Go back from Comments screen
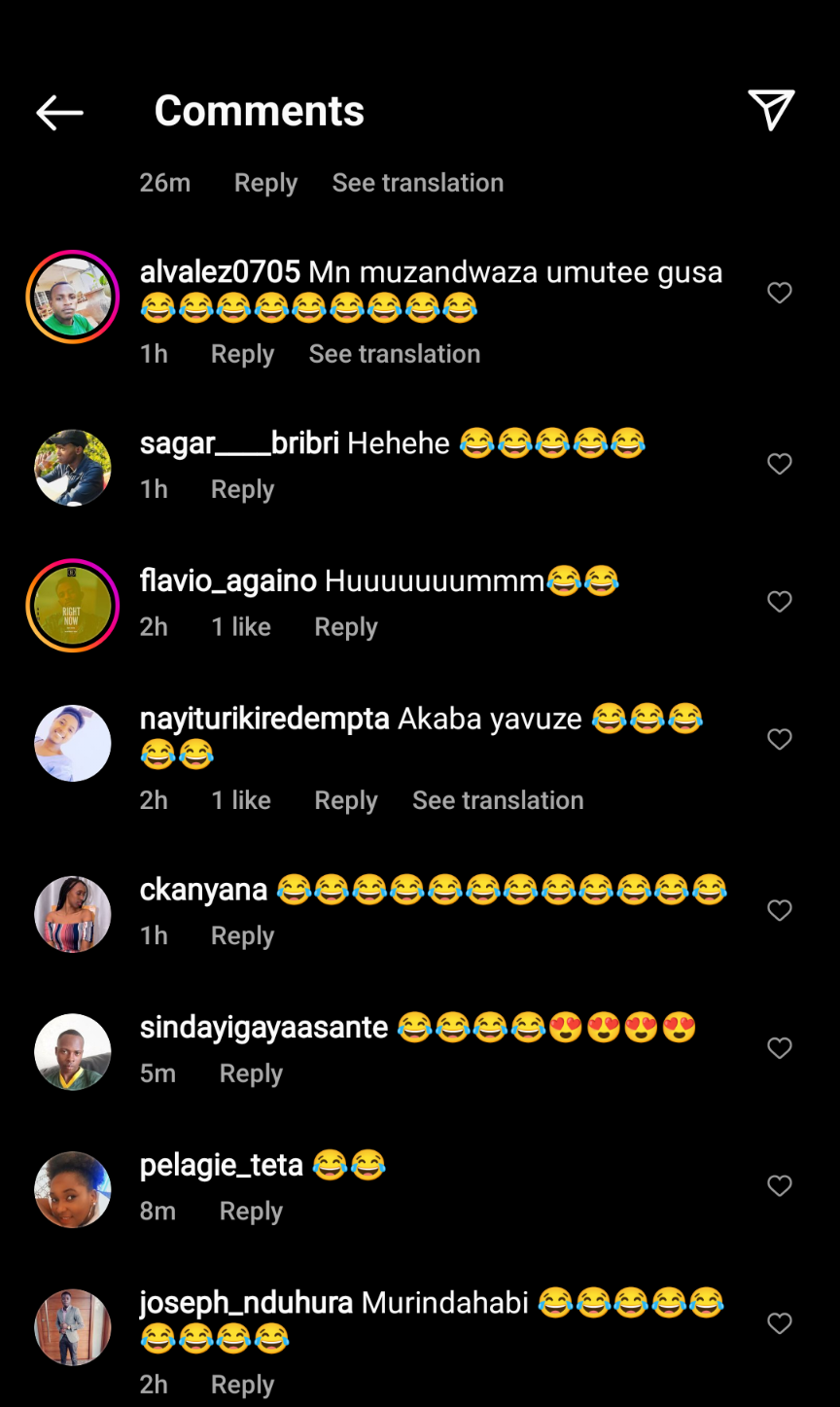The width and height of the screenshot is (840, 1407). click(x=59, y=113)
